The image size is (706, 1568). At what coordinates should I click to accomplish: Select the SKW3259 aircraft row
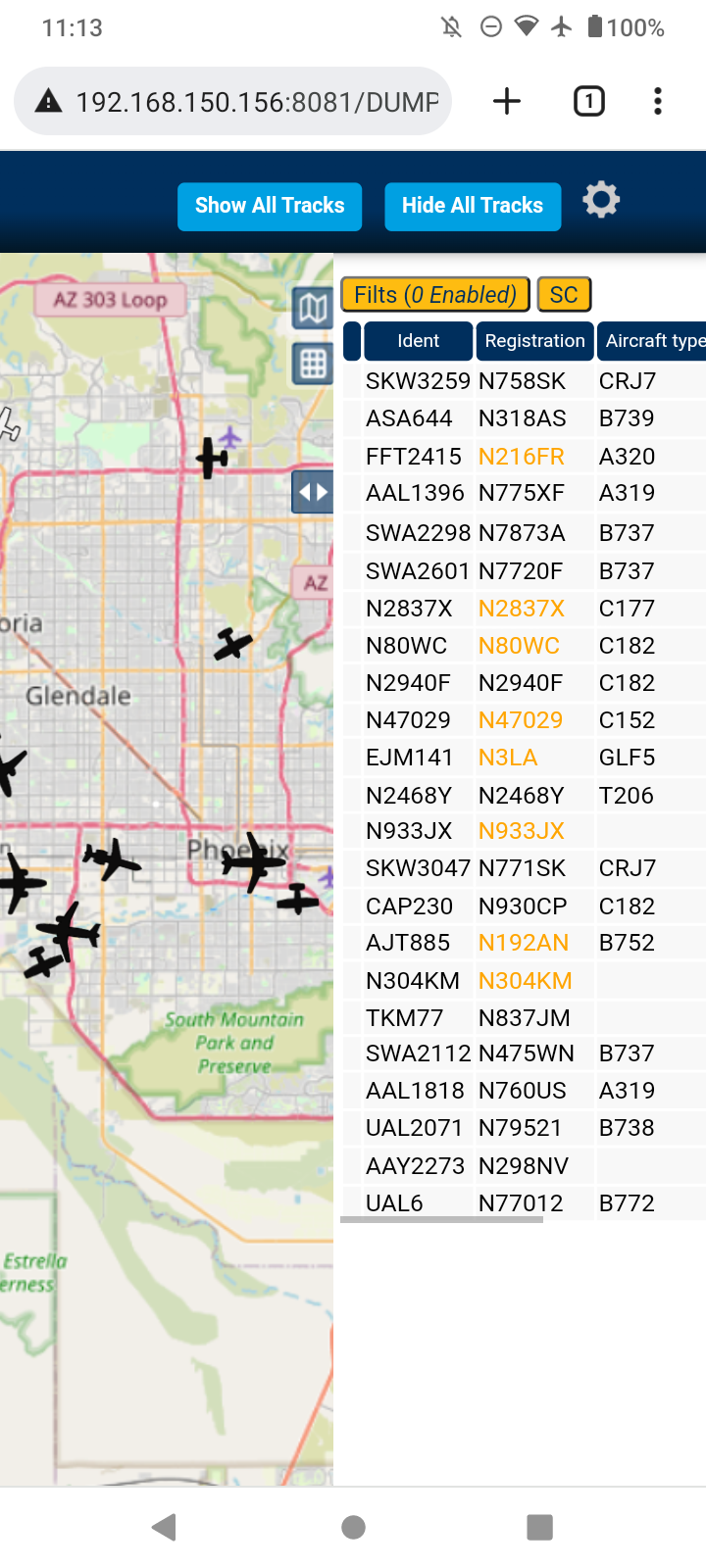[x=525, y=381]
